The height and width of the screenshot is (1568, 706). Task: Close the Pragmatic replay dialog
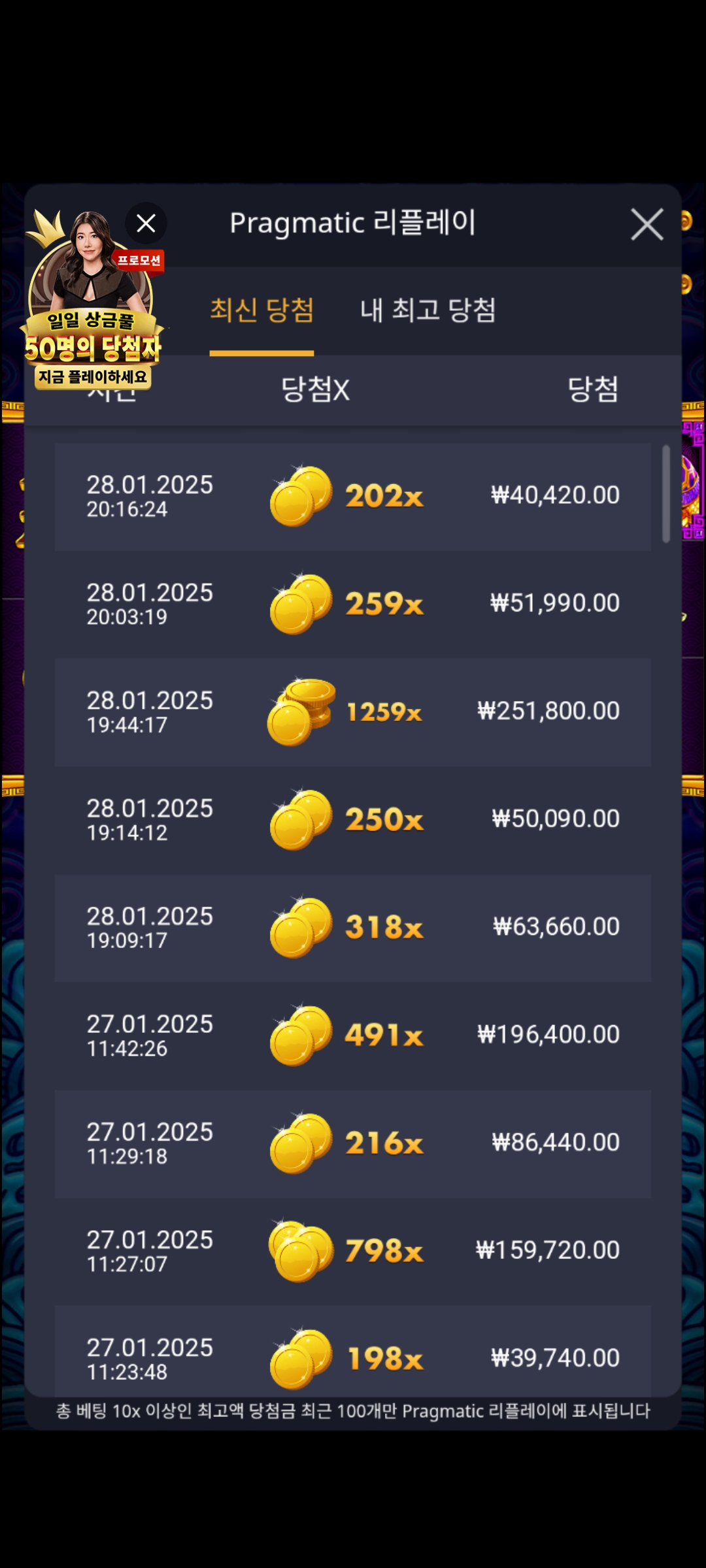coord(647,225)
